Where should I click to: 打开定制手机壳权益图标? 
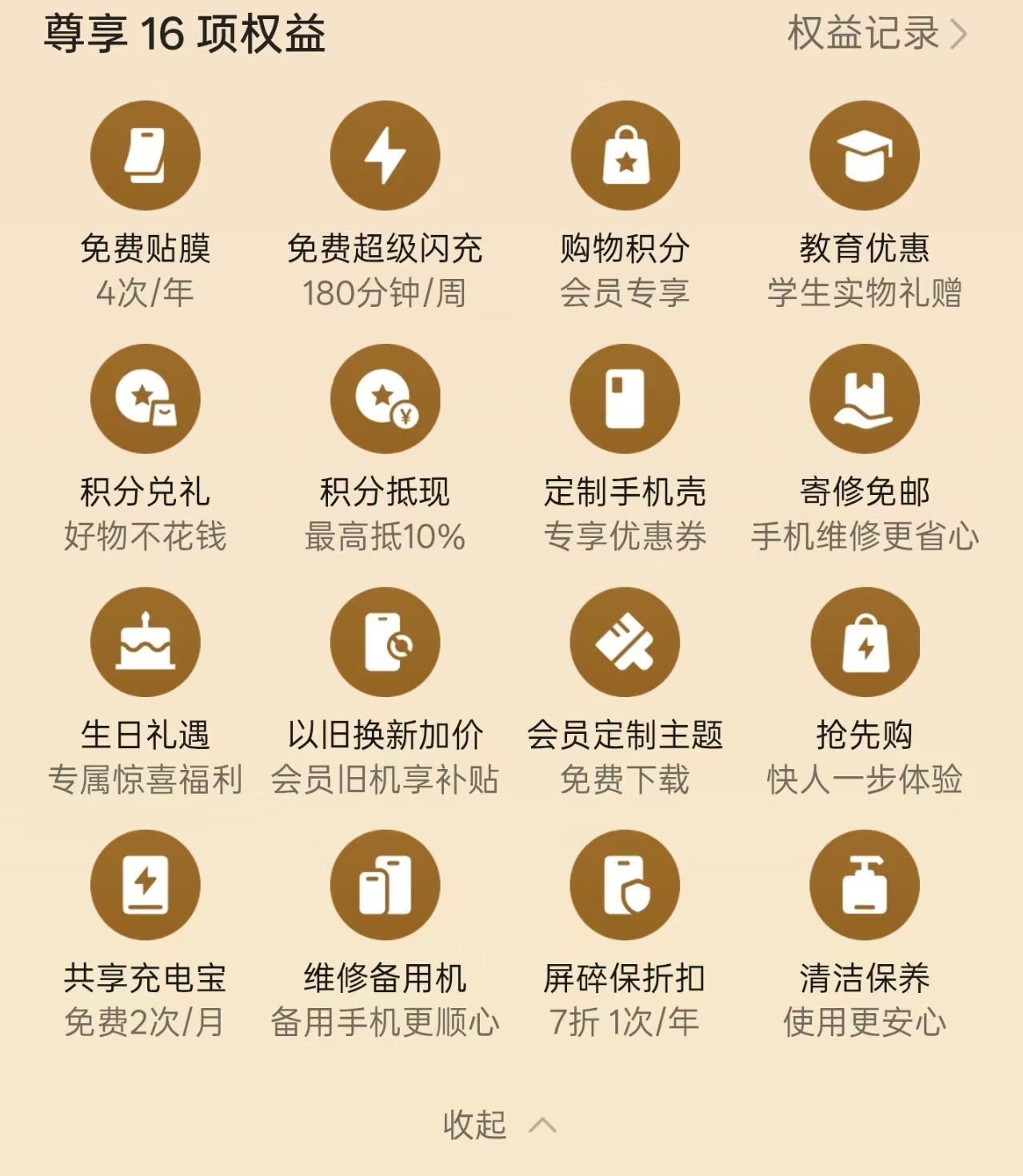point(625,400)
